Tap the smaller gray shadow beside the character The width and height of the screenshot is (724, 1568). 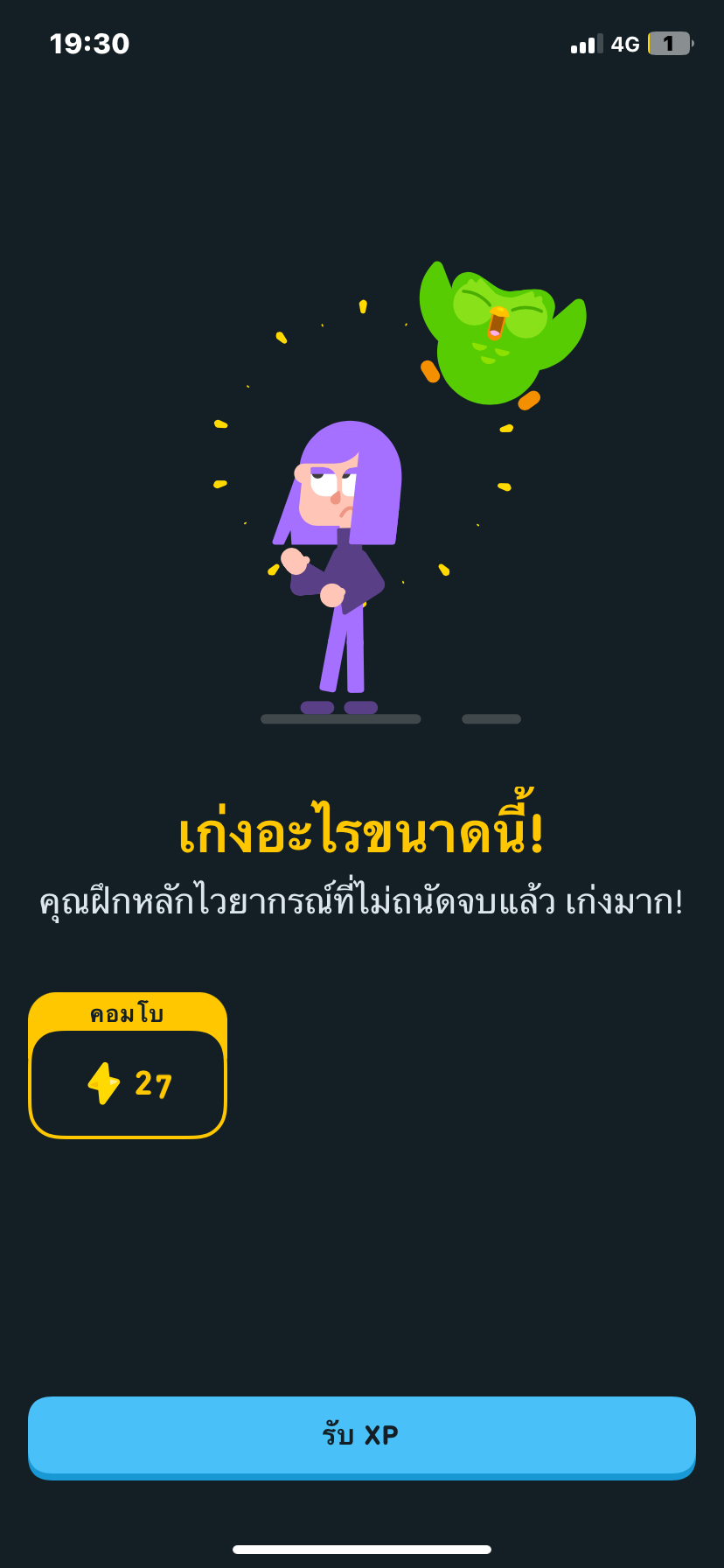(491, 719)
